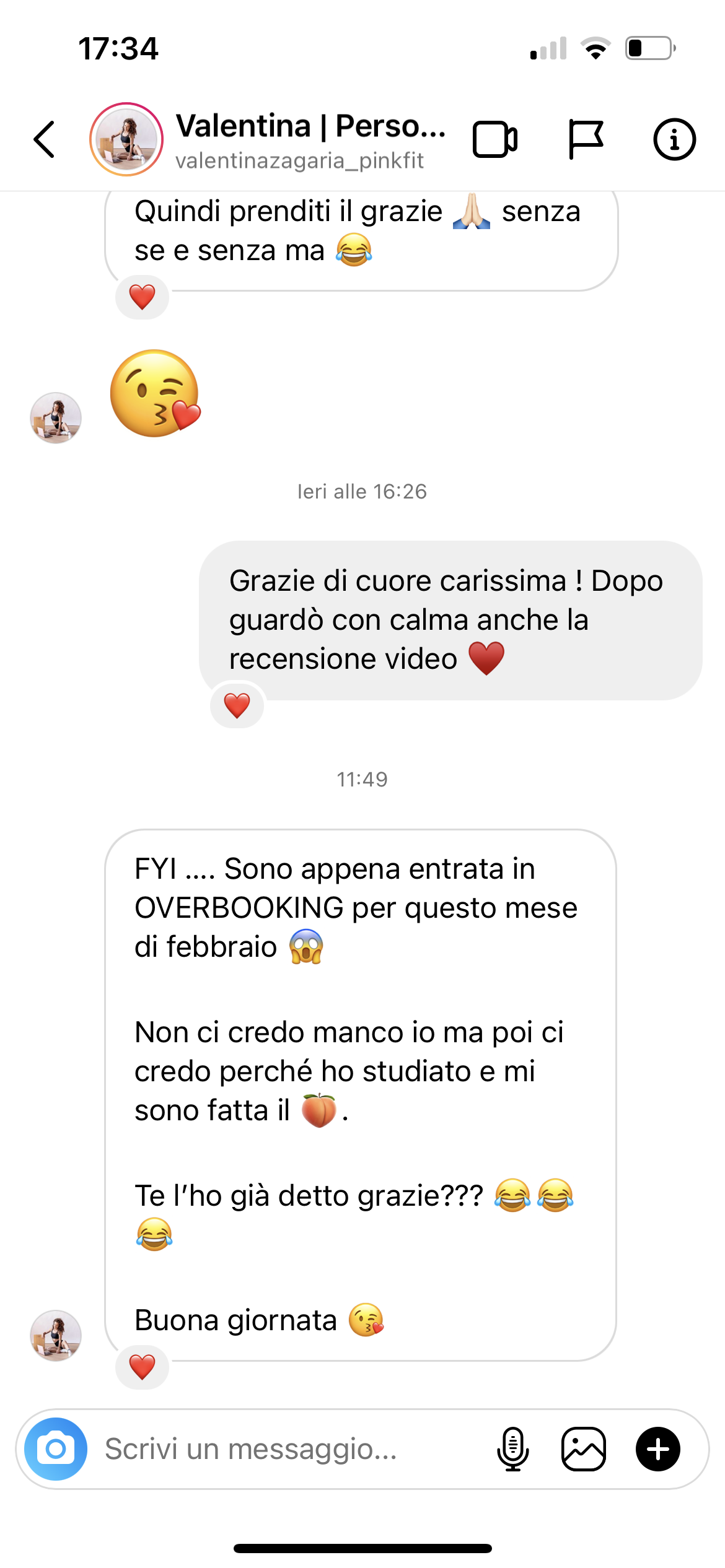View Valentina's story from header avatar
Viewport: 725px width, 1568px height.
coord(126,139)
